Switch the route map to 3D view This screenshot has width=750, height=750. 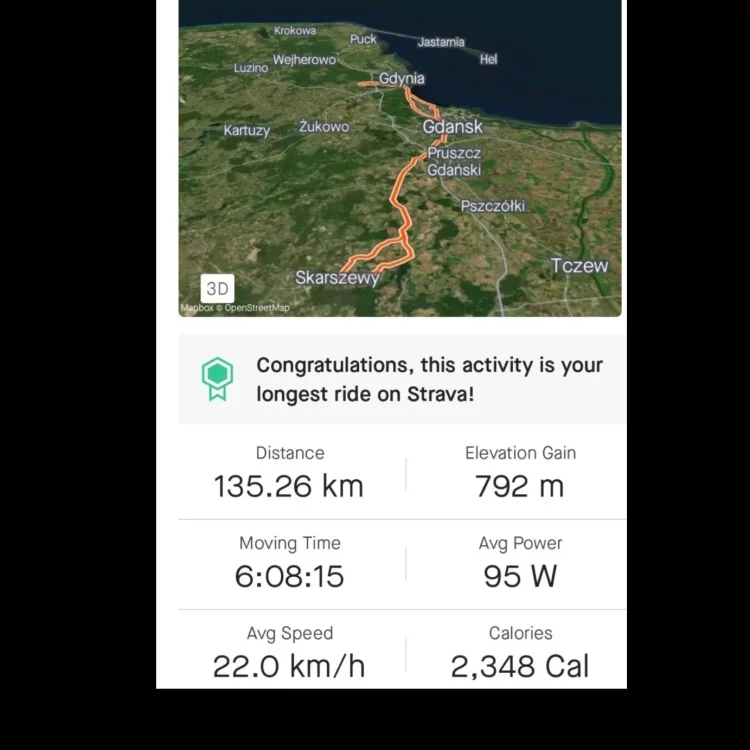[217, 288]
